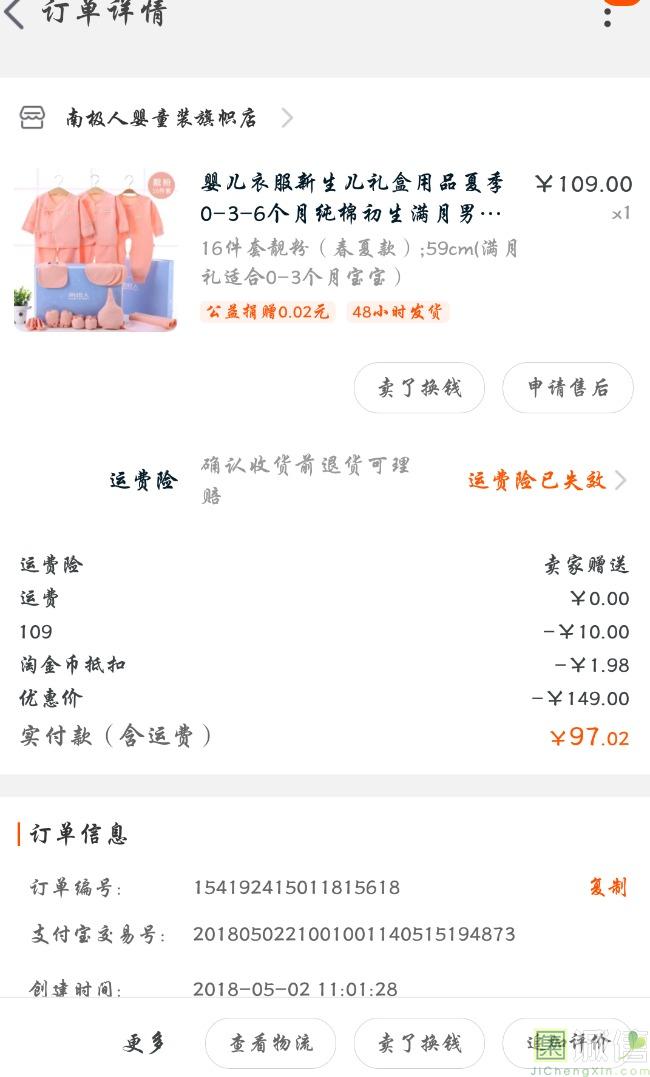Tap 卖了换钱 under the product
This screenshot has width=650, height=1077.
[419, 388]
